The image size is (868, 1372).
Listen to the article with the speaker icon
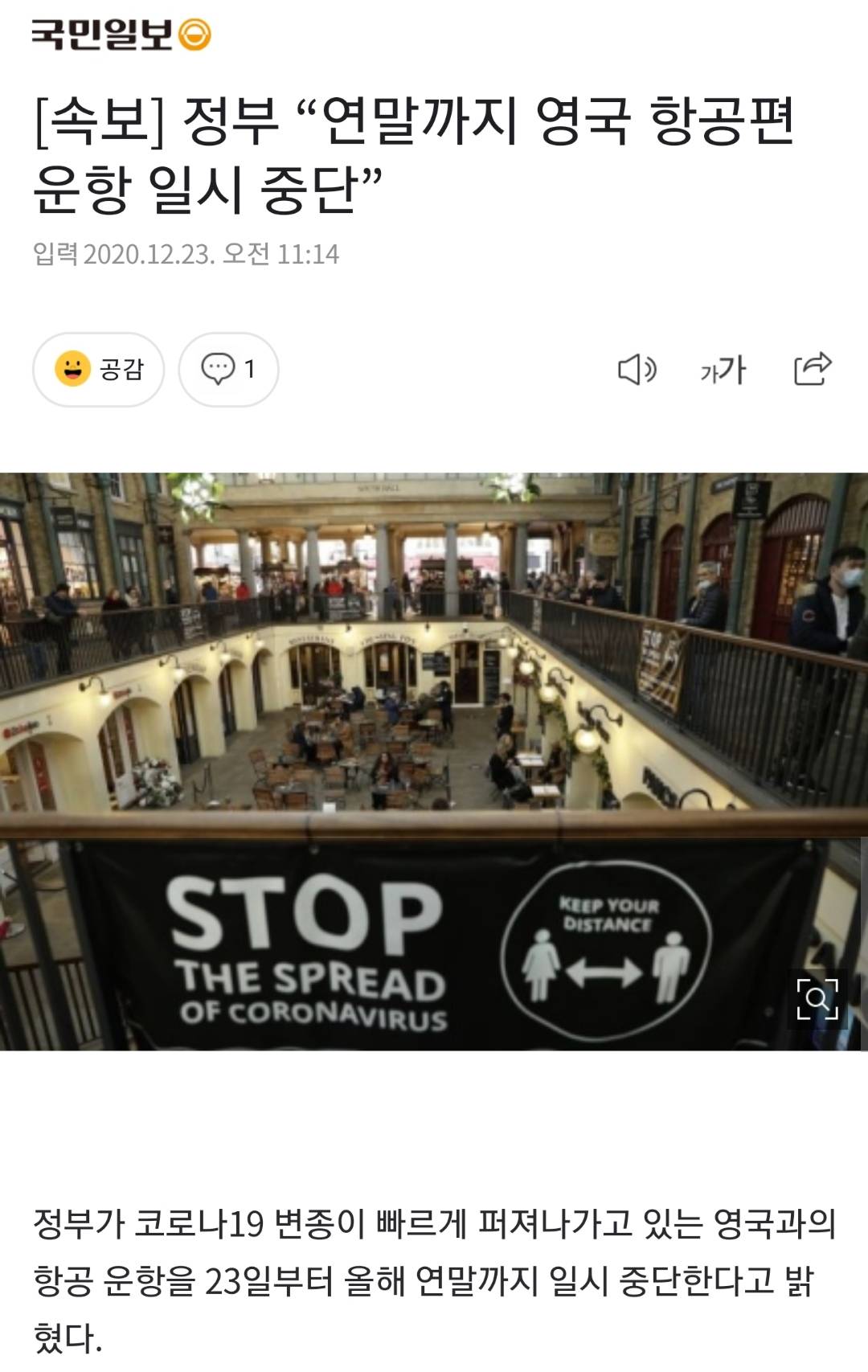(x=637, y=370)
